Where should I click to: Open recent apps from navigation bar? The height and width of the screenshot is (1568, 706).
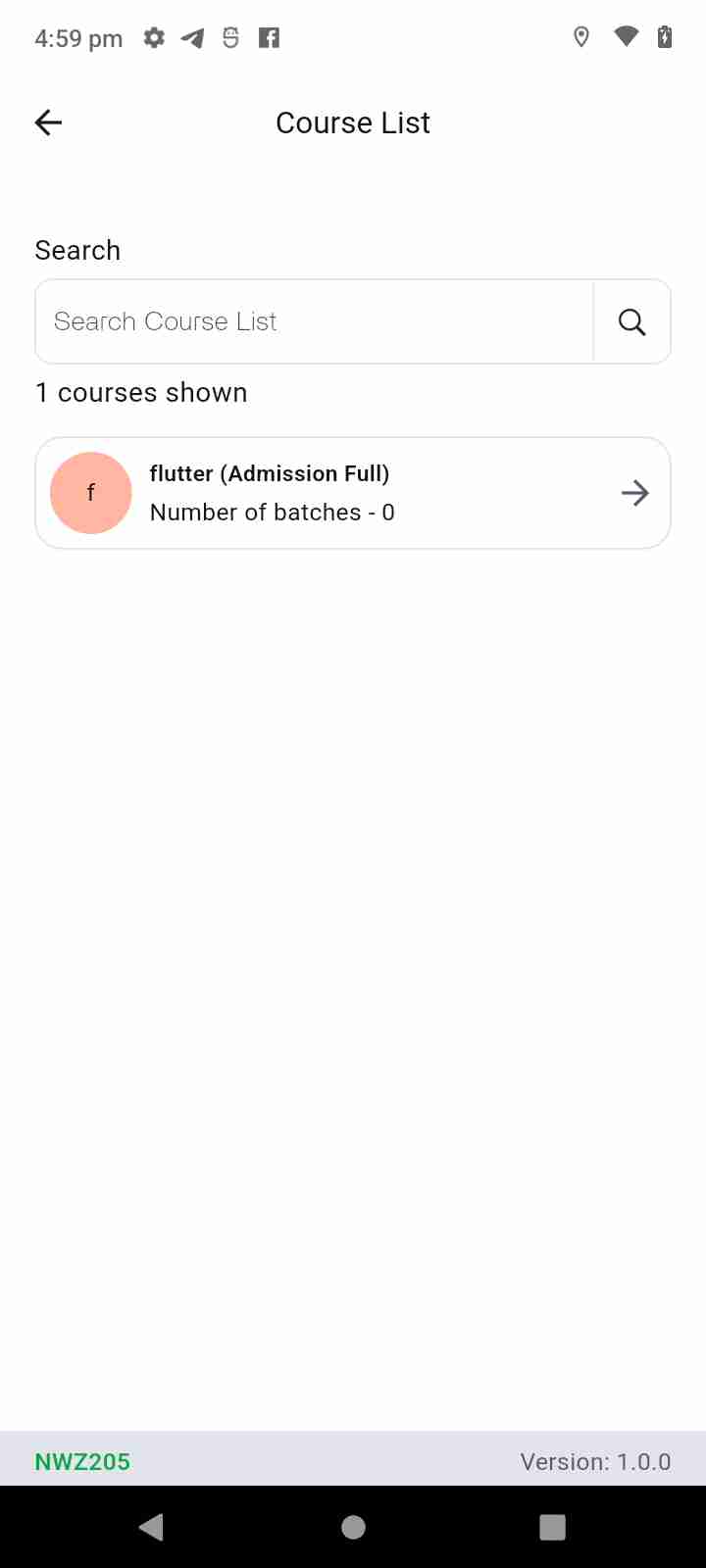tap(553, 1527)
